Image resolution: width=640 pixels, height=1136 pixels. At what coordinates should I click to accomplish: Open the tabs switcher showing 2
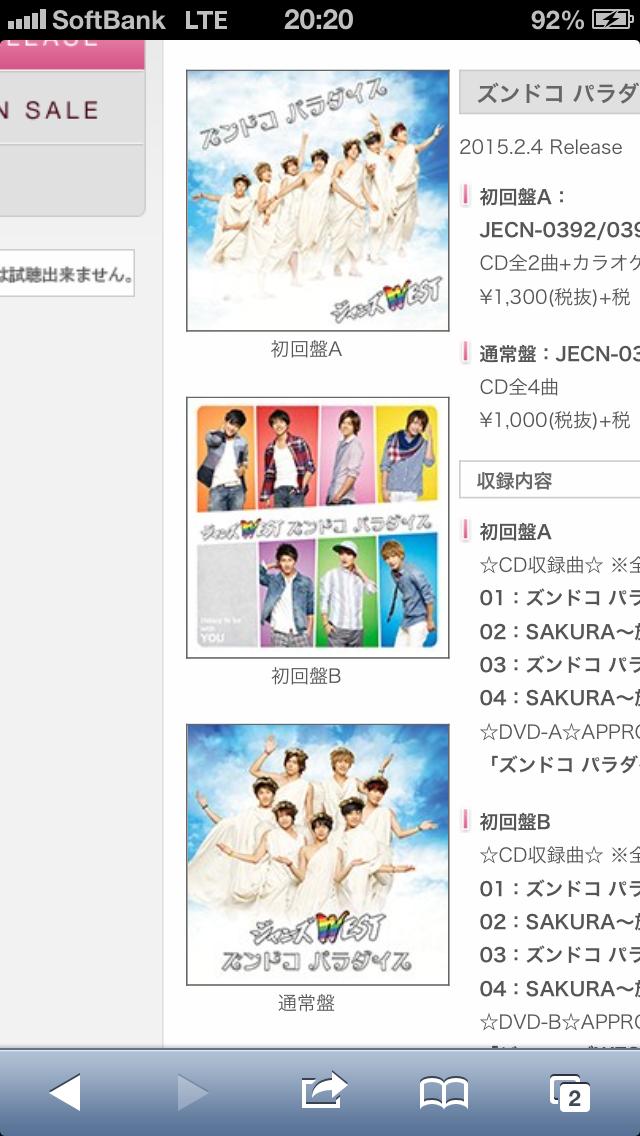tap(569, 1093)
